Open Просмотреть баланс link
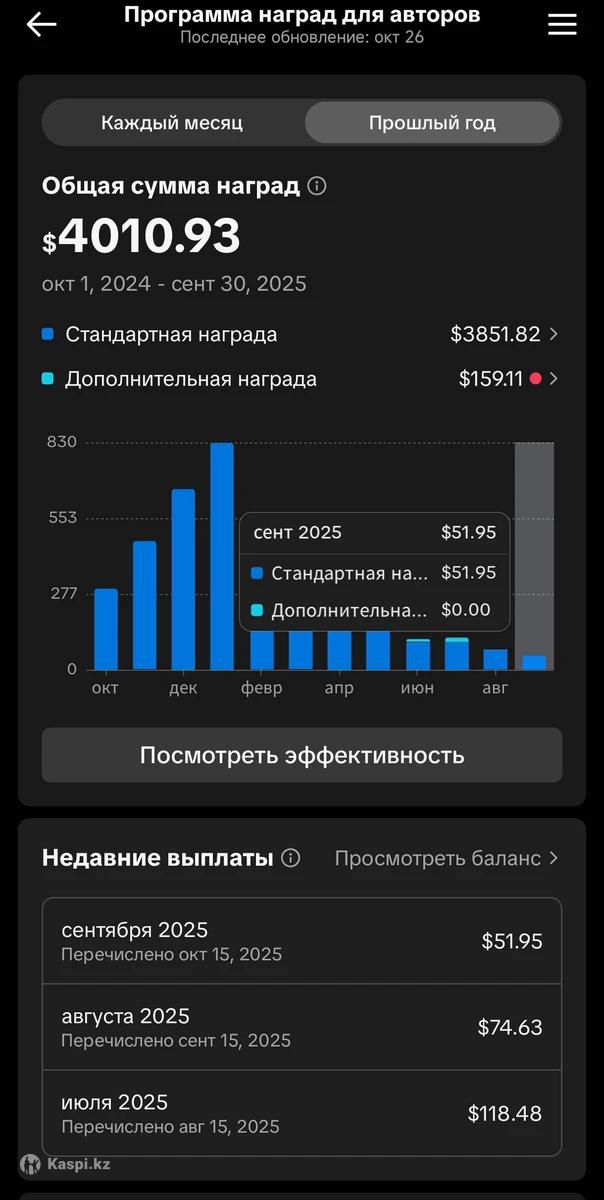 point(446,858)
